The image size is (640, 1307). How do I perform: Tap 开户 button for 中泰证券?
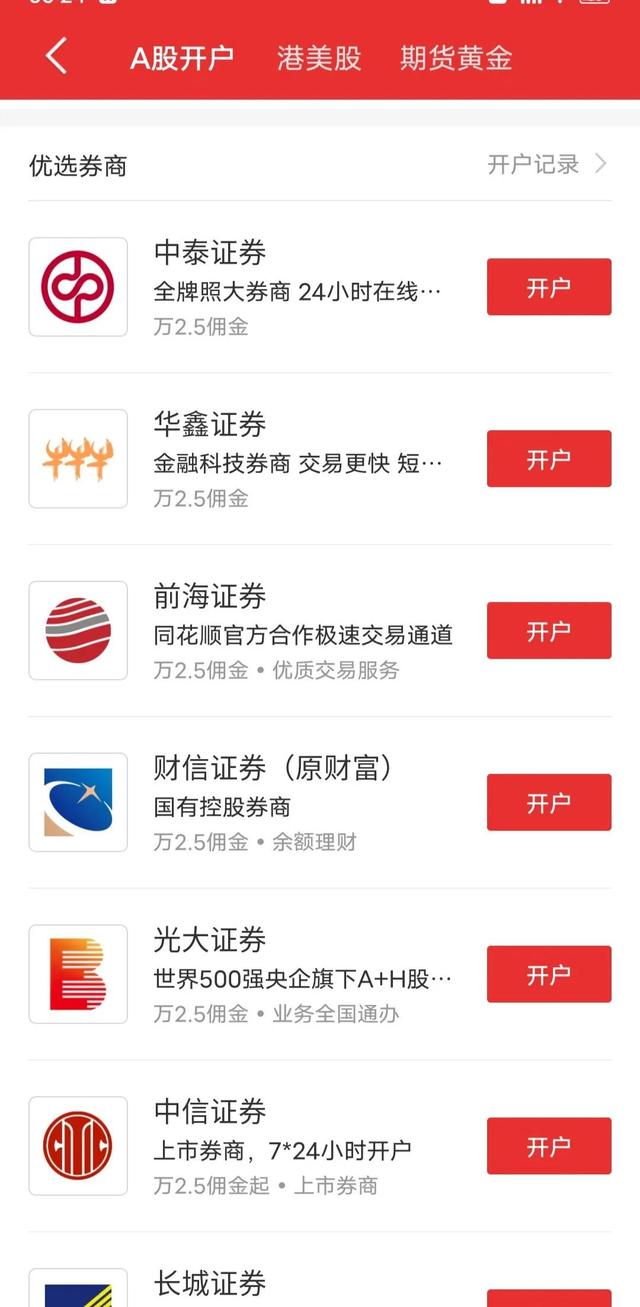point(548,287)
